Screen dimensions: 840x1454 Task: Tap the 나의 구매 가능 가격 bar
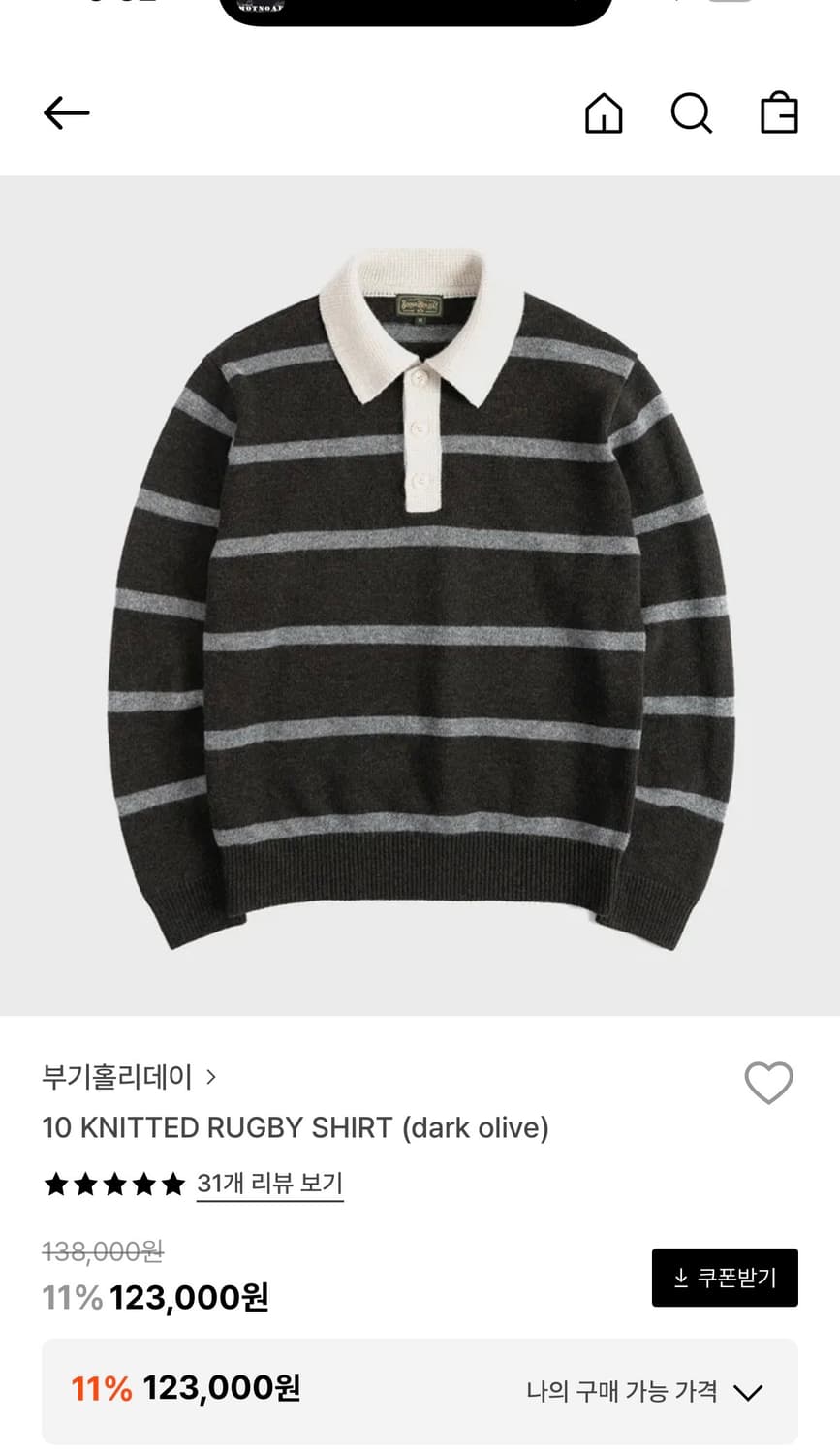420,1391
